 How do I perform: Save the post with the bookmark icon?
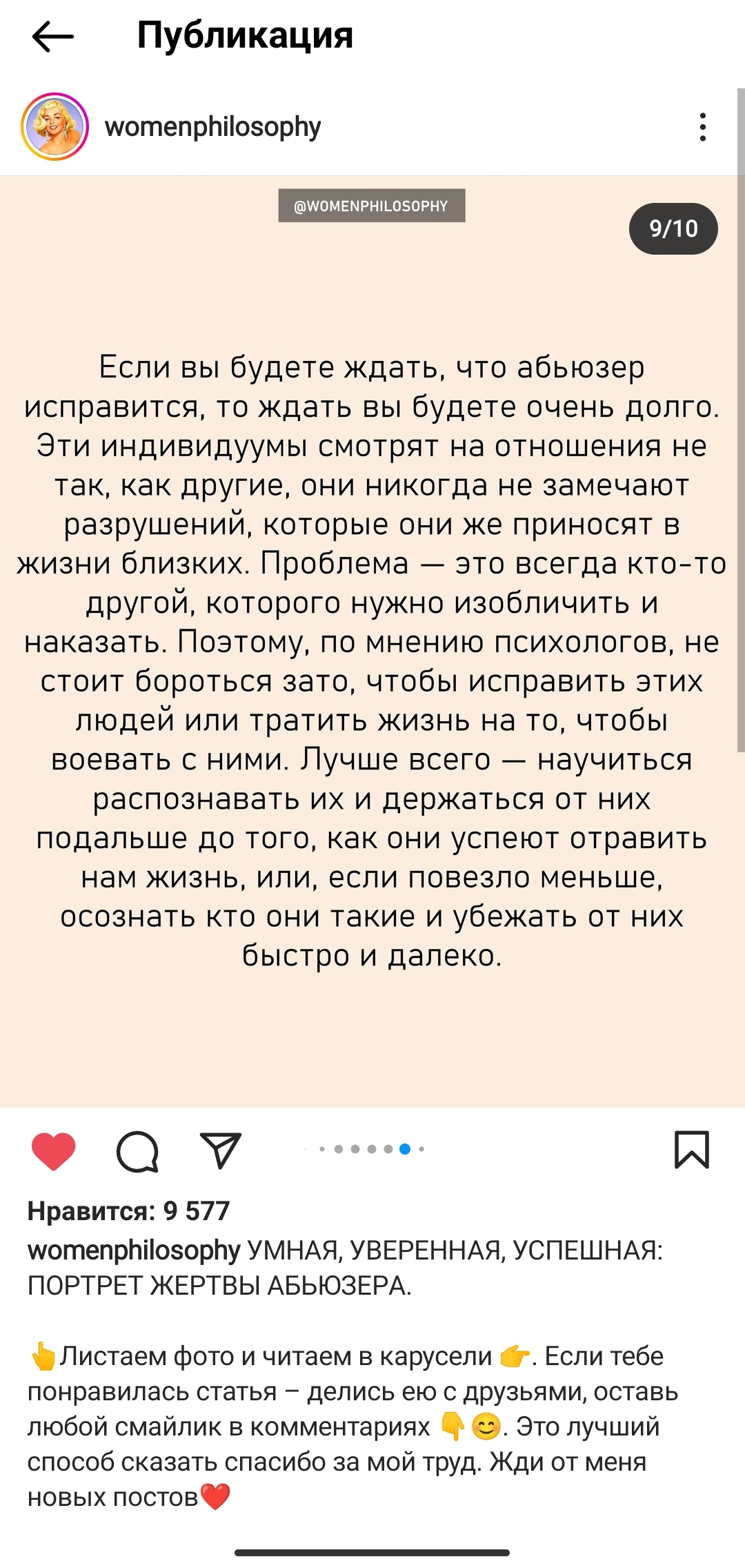[691, 1149]
